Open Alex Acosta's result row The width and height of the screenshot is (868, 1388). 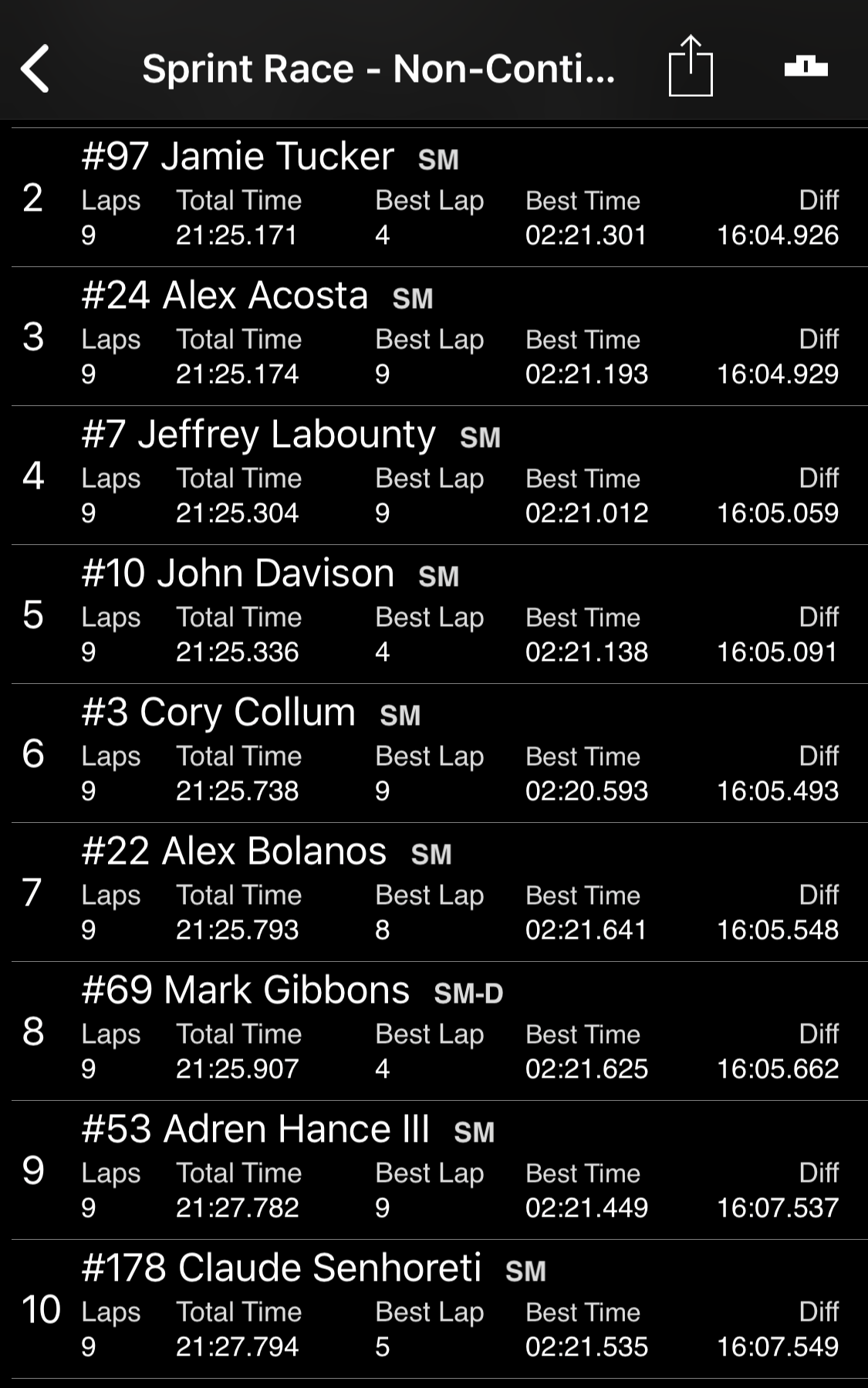434,337
